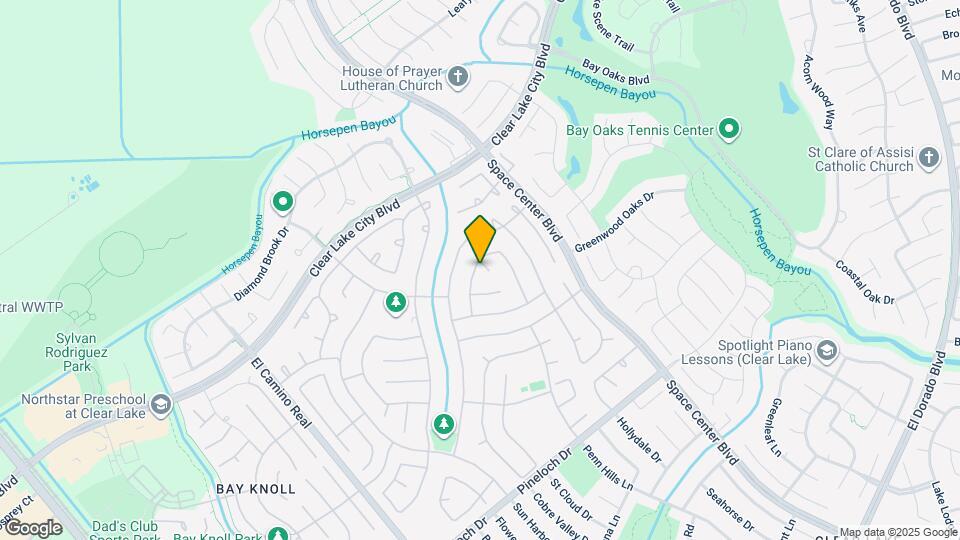Select Spotlight Piano Lessons marker

point(827,350)
